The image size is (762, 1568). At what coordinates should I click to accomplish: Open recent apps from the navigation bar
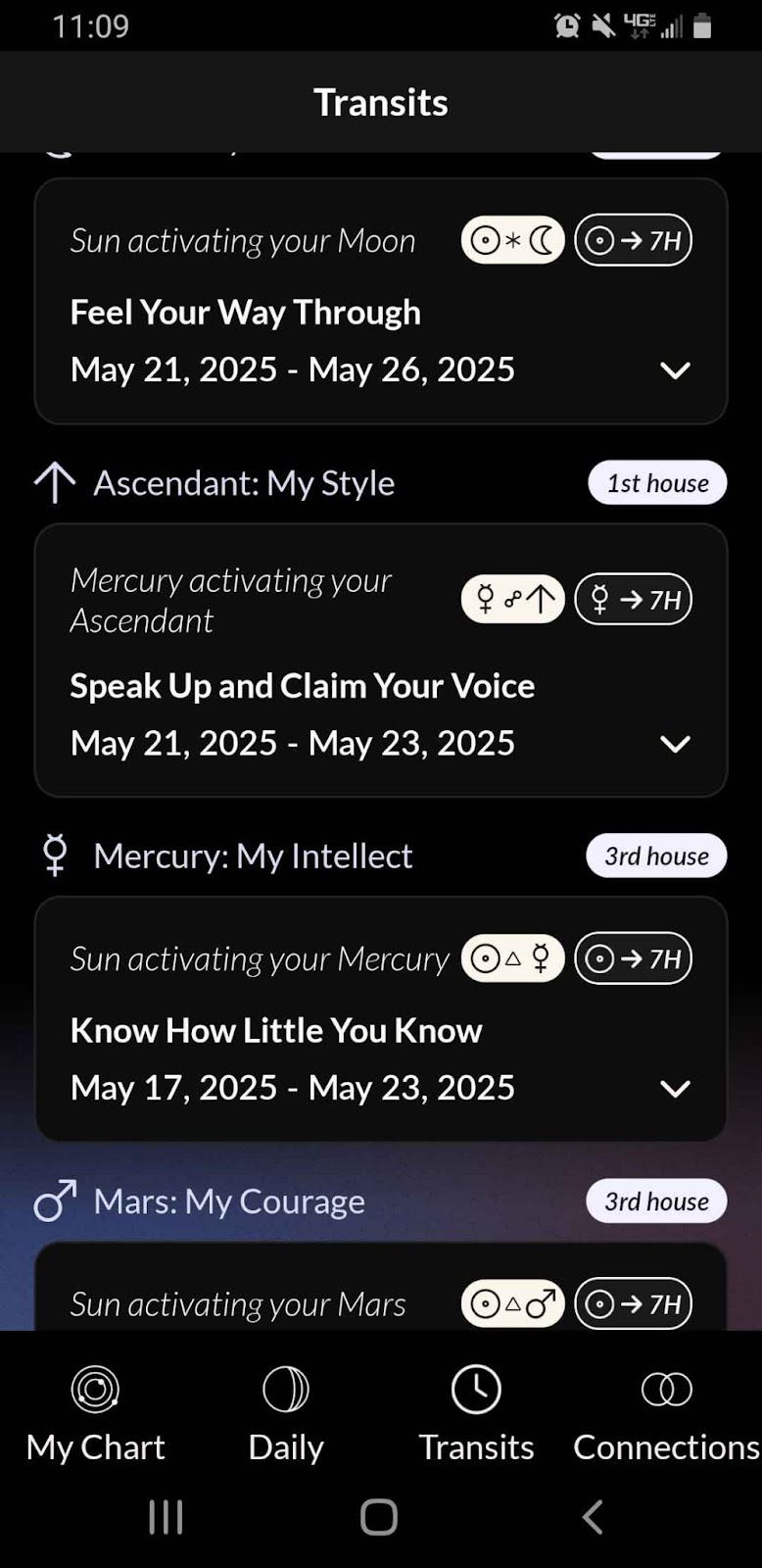click(166, 1517)
